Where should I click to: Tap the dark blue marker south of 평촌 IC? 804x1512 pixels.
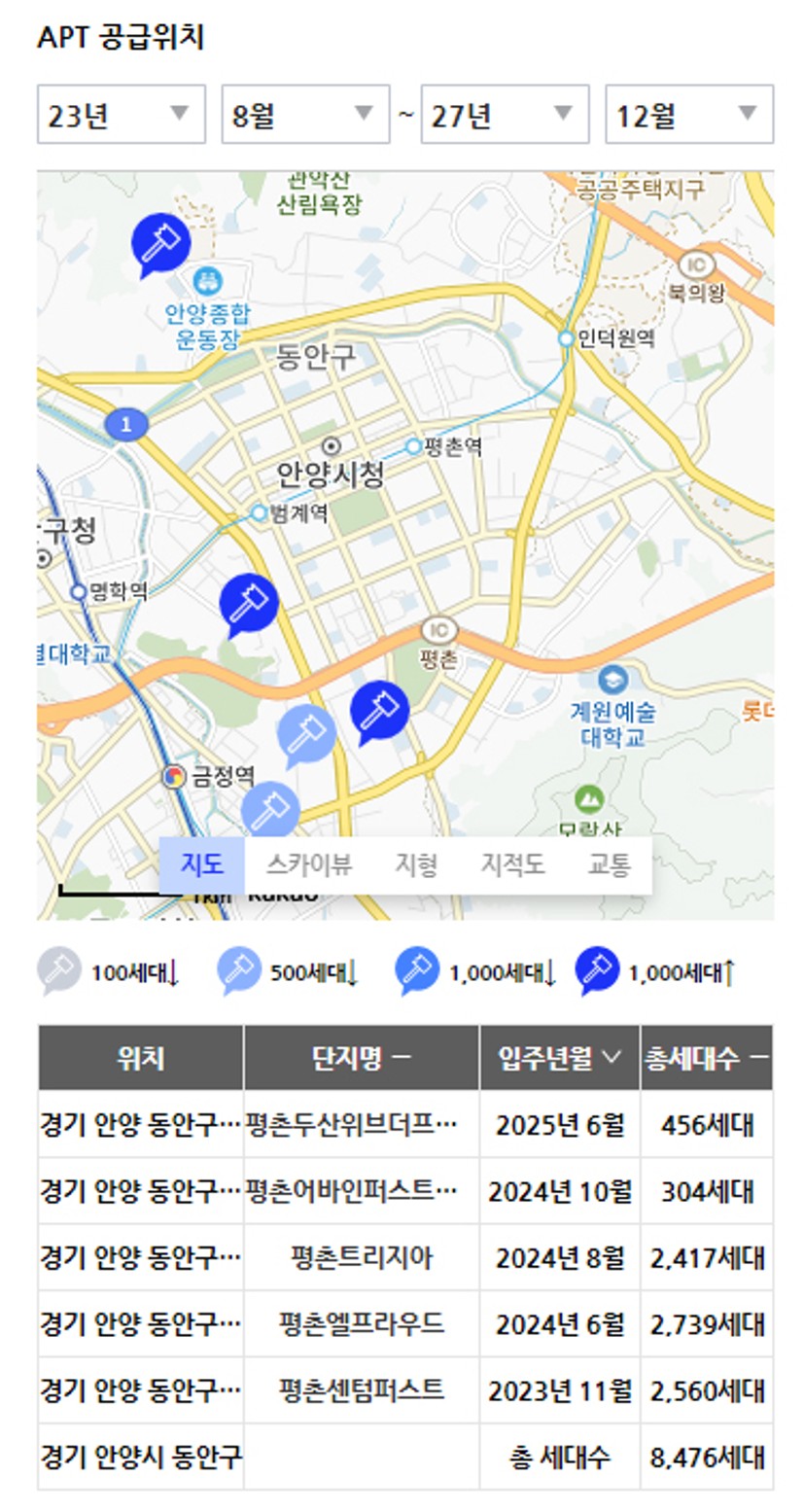point(379,713)
